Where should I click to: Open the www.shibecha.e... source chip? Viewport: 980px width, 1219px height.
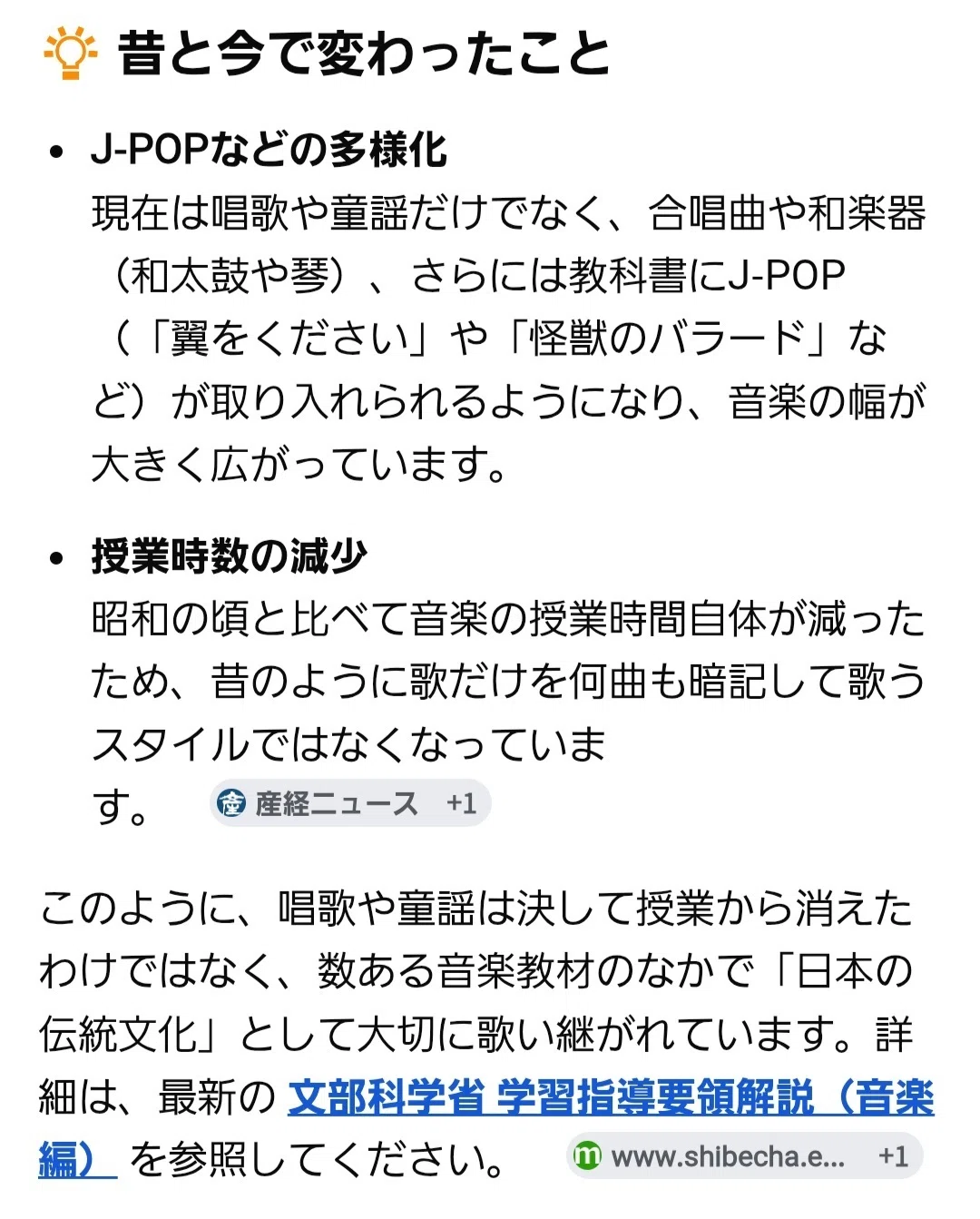744,1155
